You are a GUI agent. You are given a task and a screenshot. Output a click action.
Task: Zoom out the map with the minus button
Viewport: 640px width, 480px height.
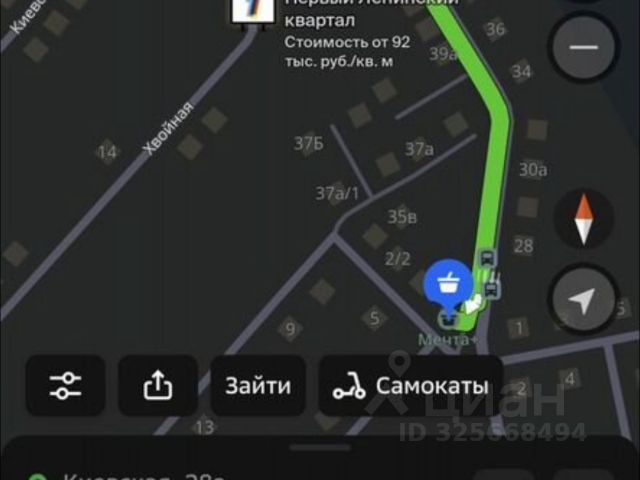pyautogui.click(x=584, y=48)
